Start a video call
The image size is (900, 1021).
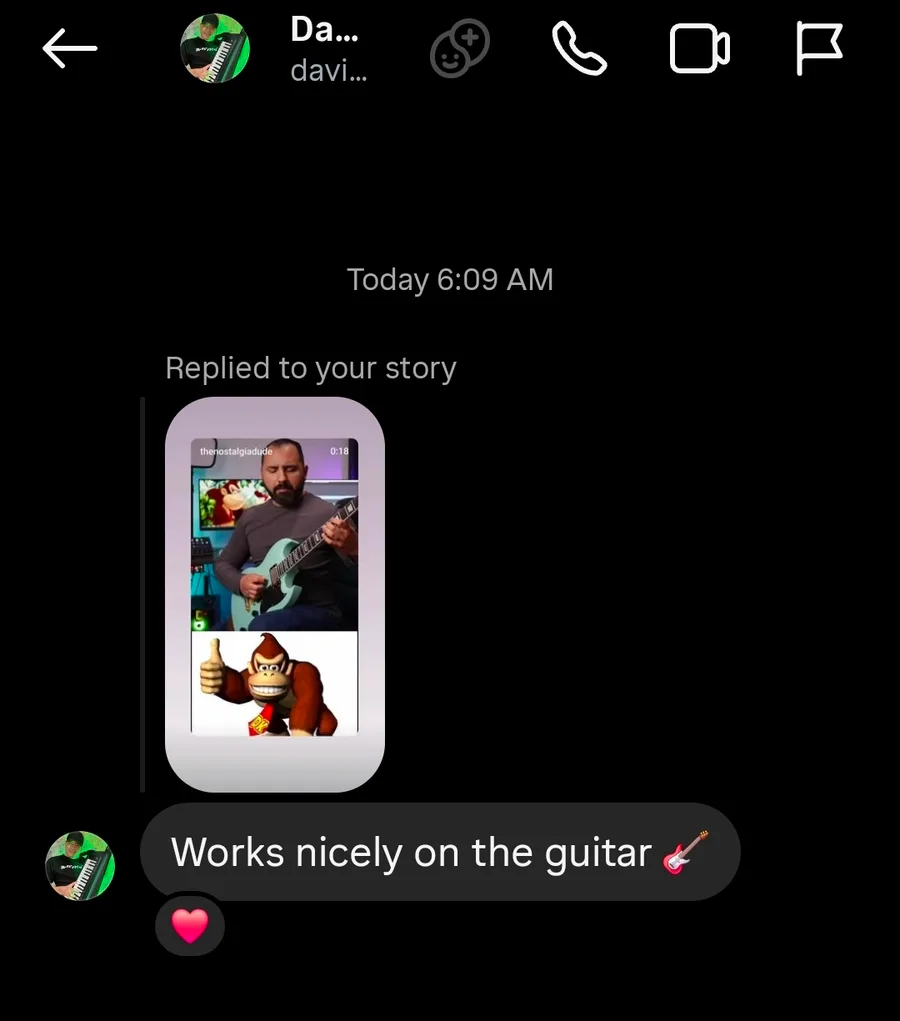pyautogui.click(x=699, y=49)
